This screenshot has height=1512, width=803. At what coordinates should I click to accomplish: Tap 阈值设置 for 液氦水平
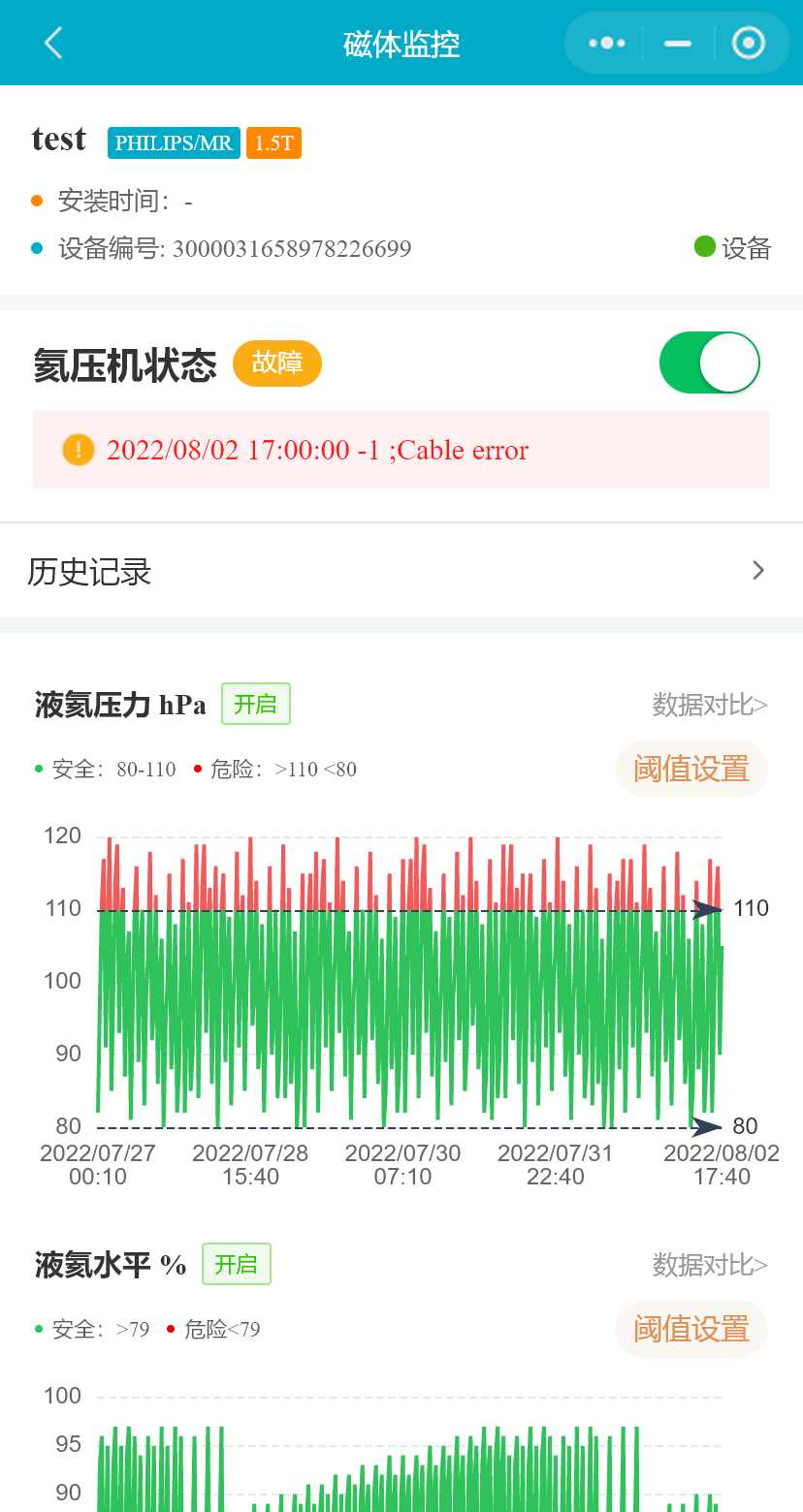tap(691, 1329)
